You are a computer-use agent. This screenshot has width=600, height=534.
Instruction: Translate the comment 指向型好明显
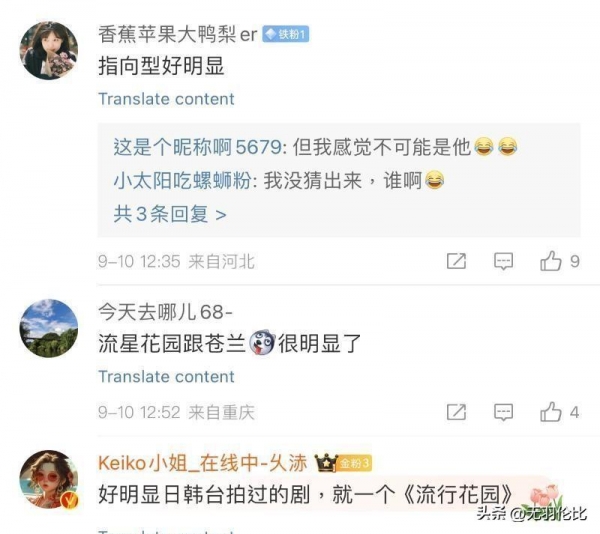166,99
